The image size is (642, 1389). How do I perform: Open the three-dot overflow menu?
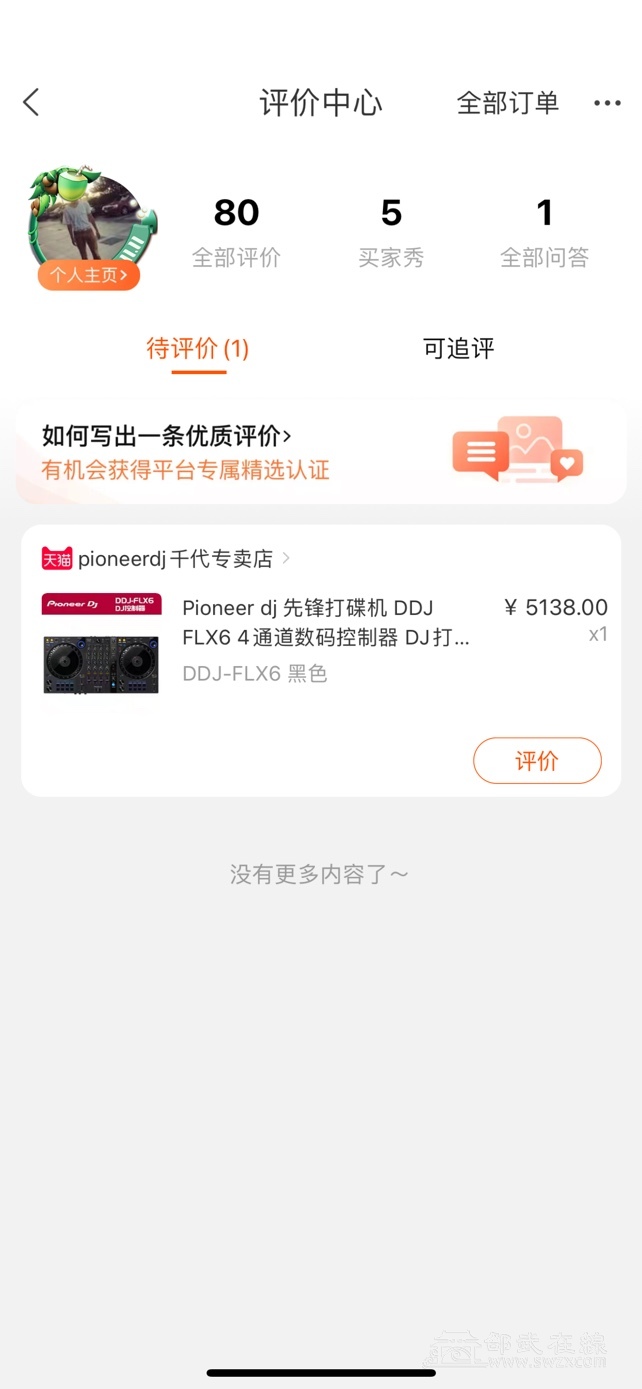point(607,103)
